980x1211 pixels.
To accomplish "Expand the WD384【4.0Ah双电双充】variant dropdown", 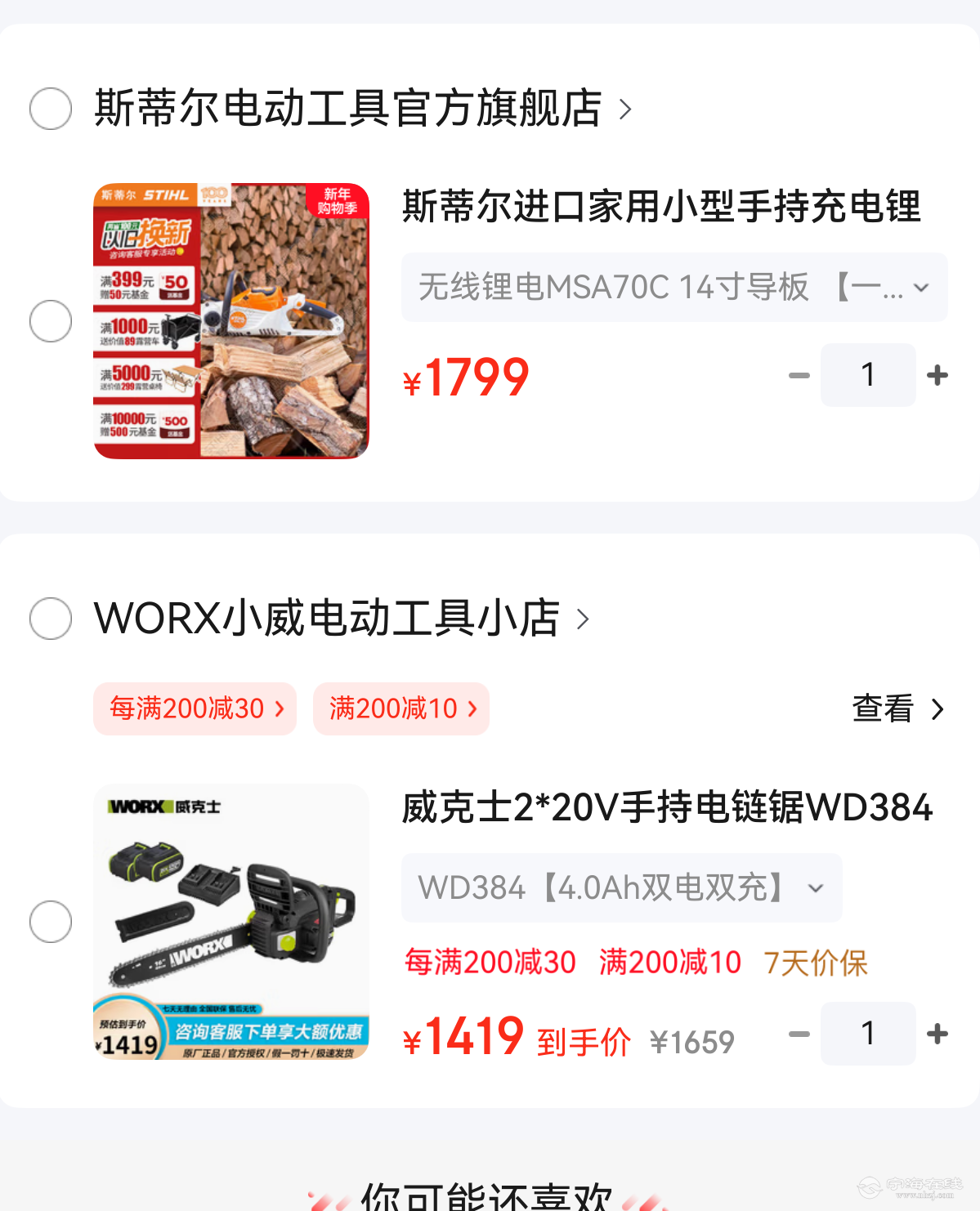I will click(x=621, y=888).
